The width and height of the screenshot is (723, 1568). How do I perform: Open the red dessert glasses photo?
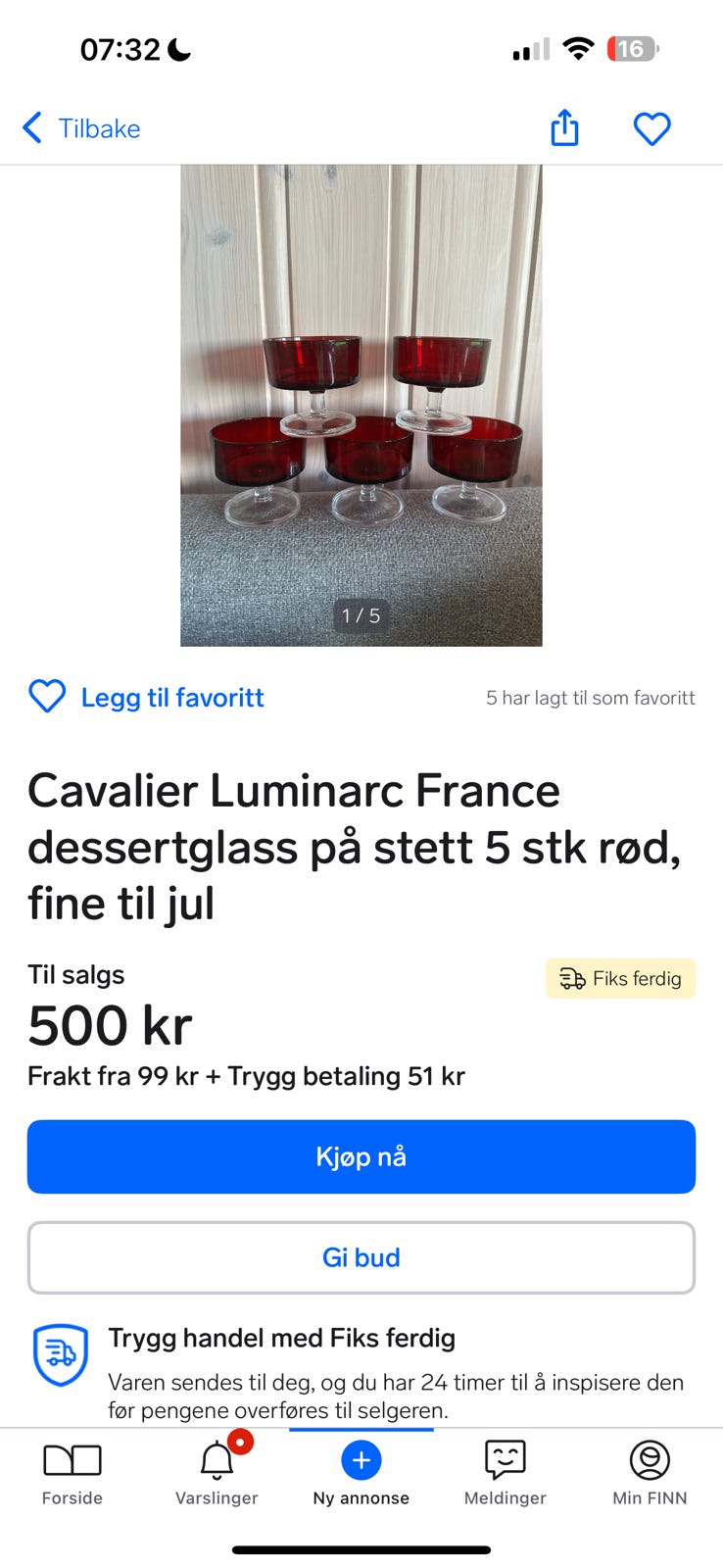tap(361, 406)
